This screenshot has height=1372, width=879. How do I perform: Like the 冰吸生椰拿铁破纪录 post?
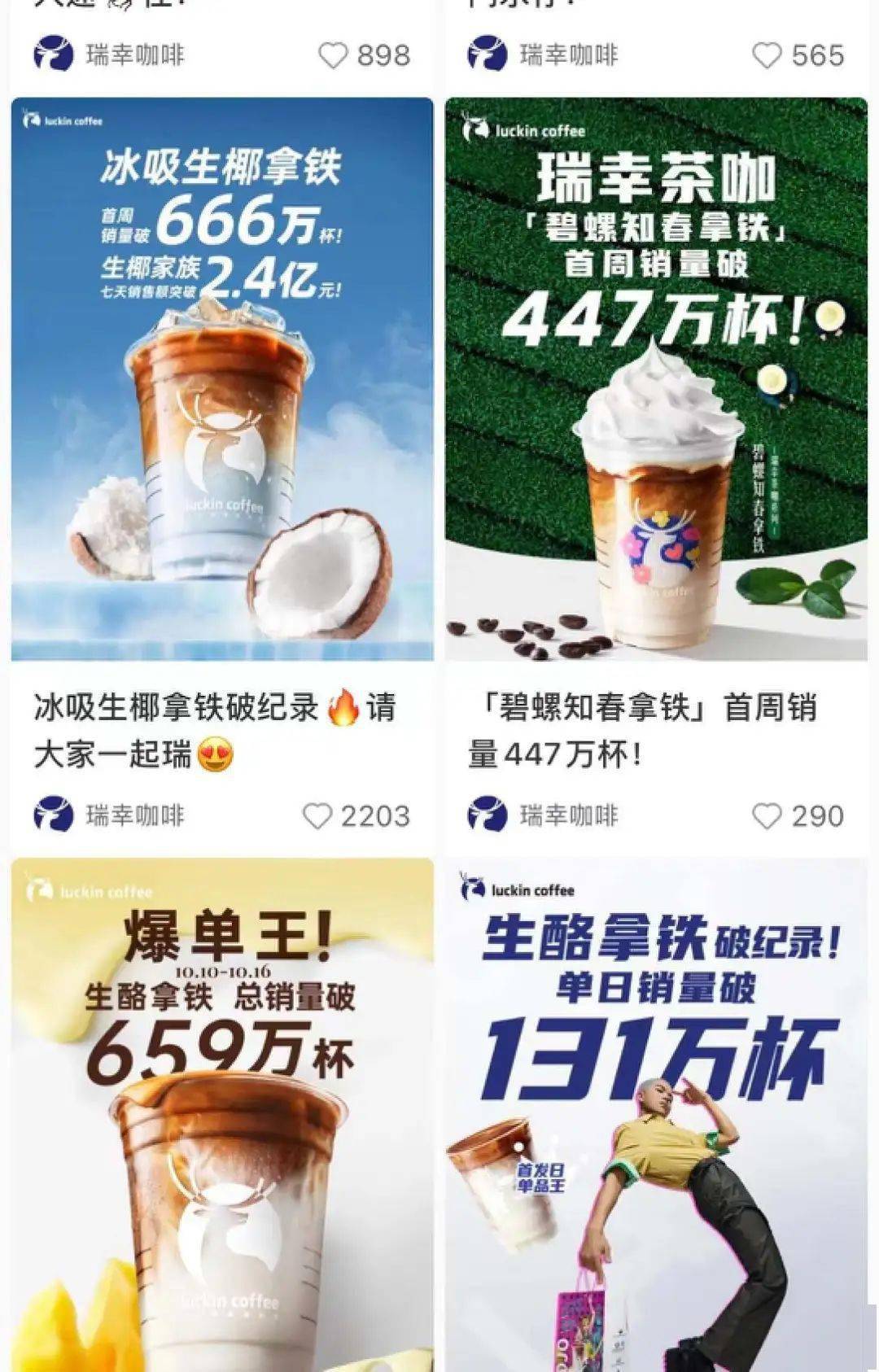click(317, 815)
